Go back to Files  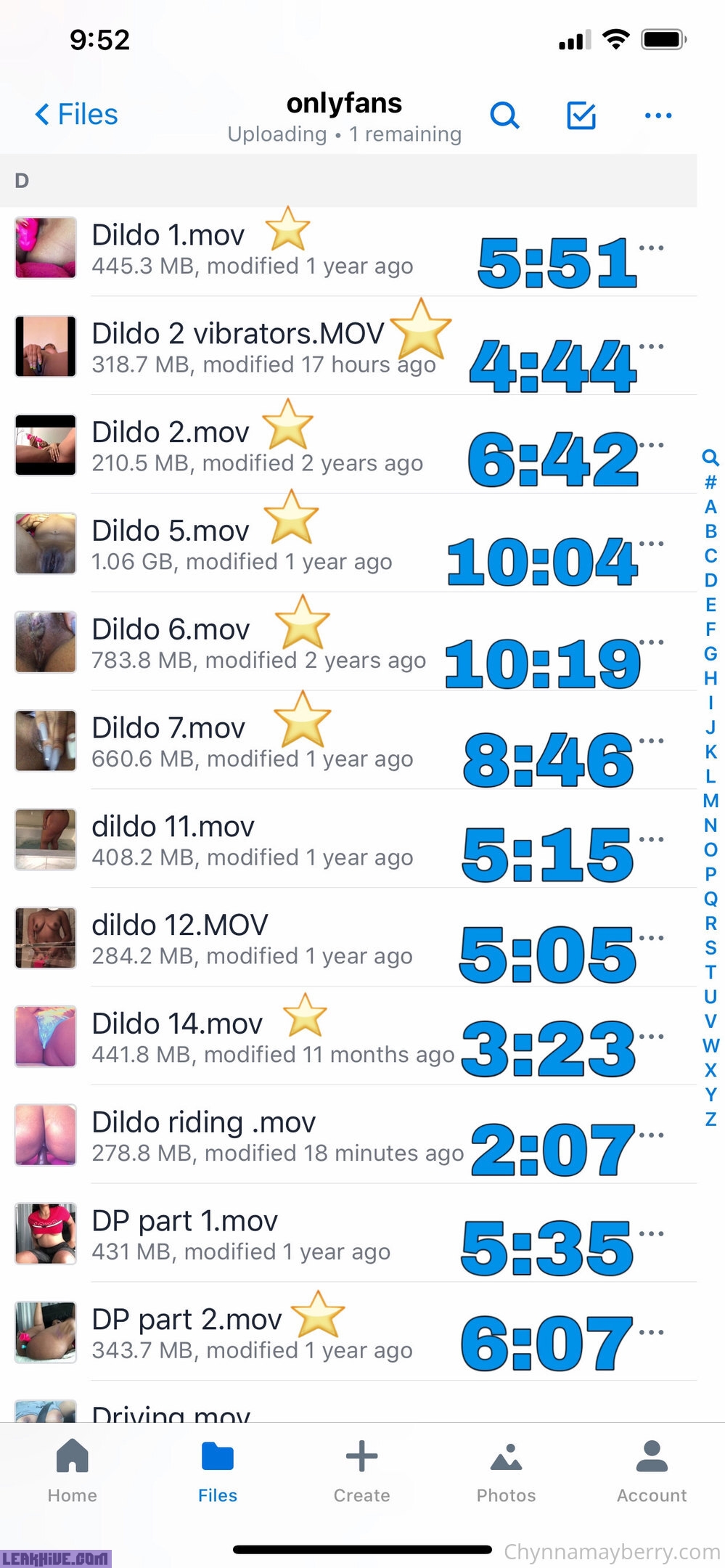[x=76, y=115]
